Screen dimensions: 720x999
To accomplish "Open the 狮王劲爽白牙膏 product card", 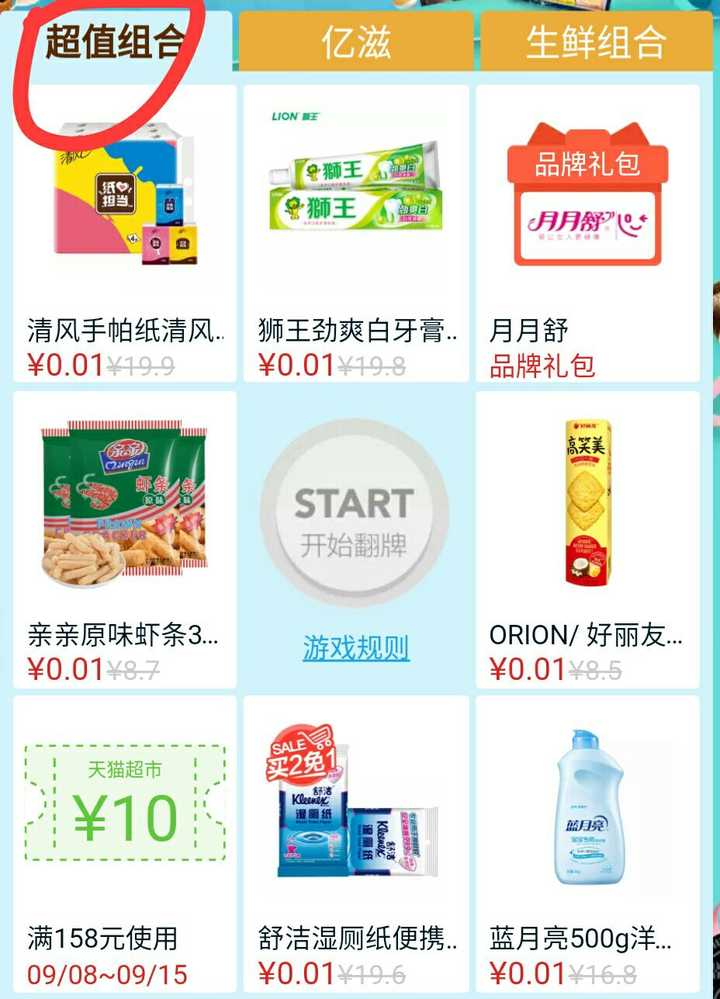I will [356, 233].
